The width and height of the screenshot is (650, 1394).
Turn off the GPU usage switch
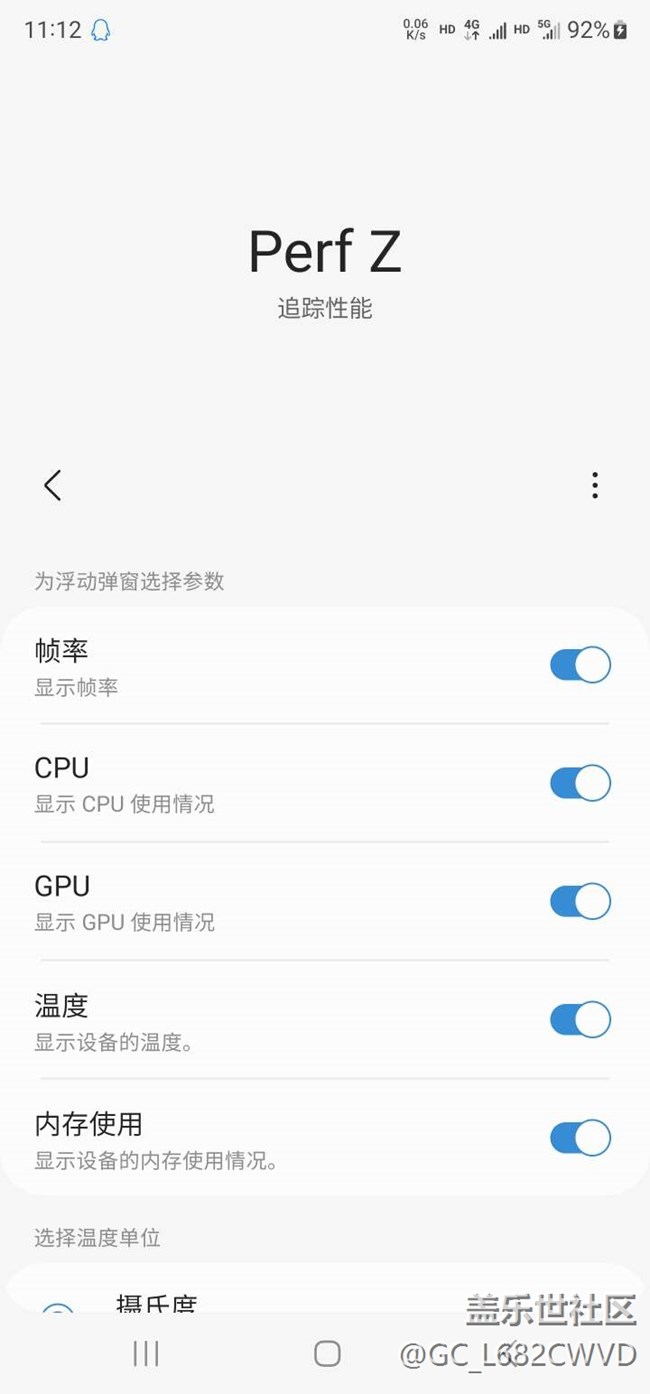(x=580, y=901)
